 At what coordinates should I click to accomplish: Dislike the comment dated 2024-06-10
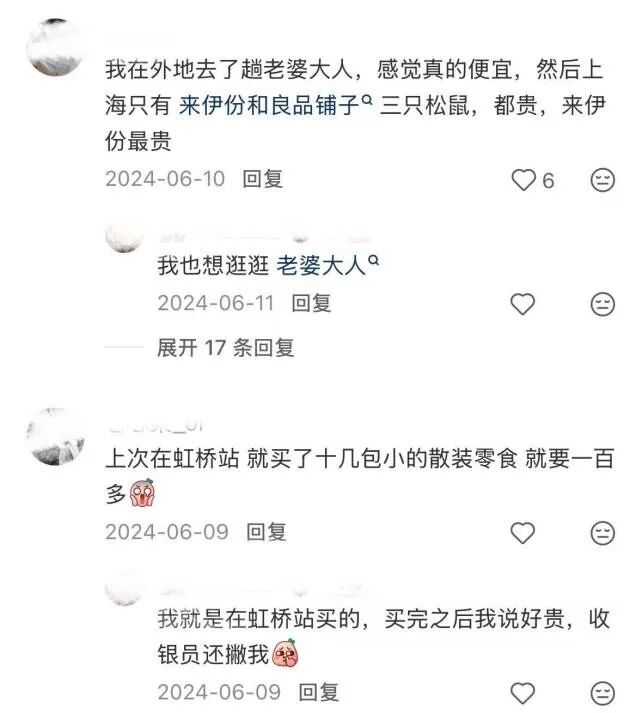tap(602, 180)
